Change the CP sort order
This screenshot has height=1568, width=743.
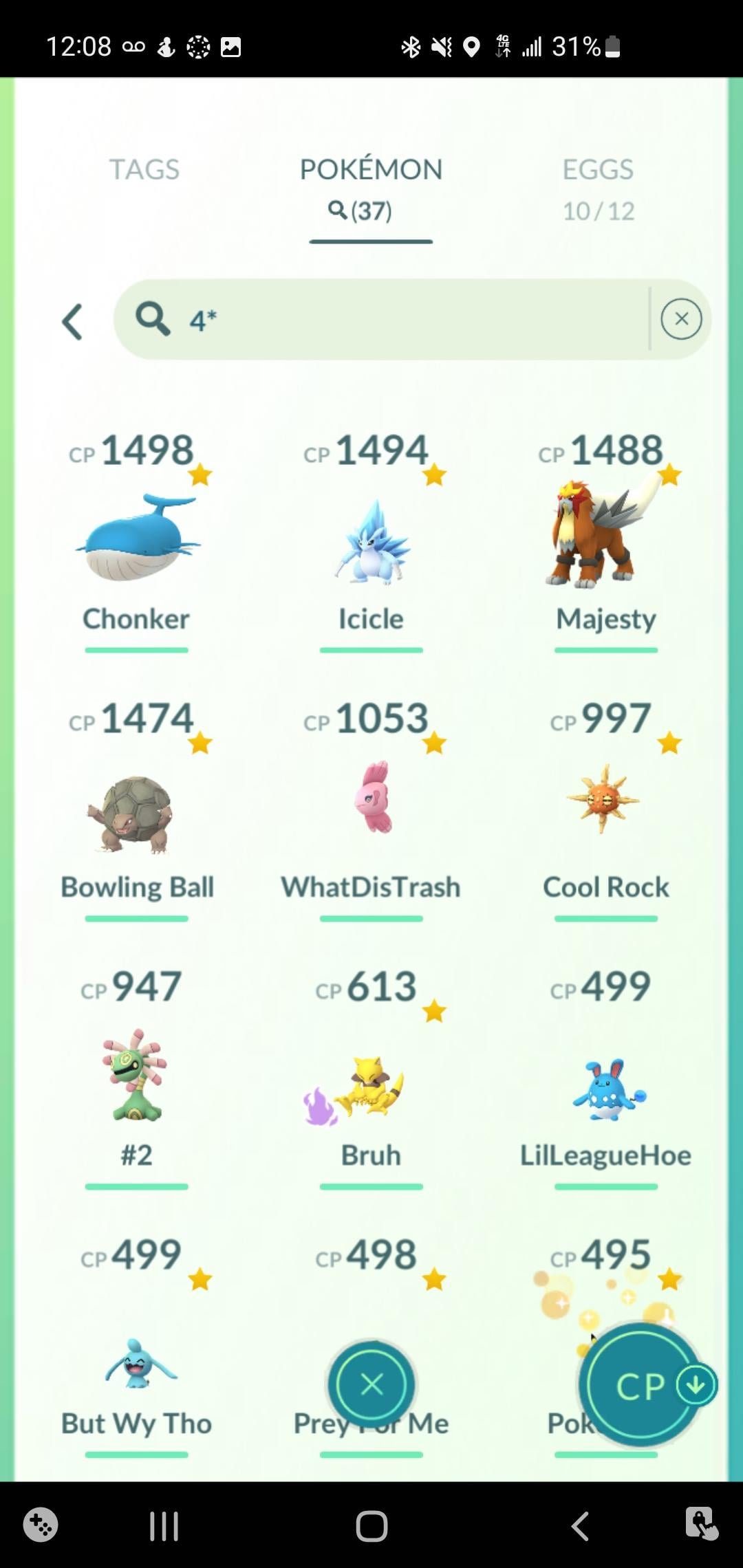tap(641, 1385)
